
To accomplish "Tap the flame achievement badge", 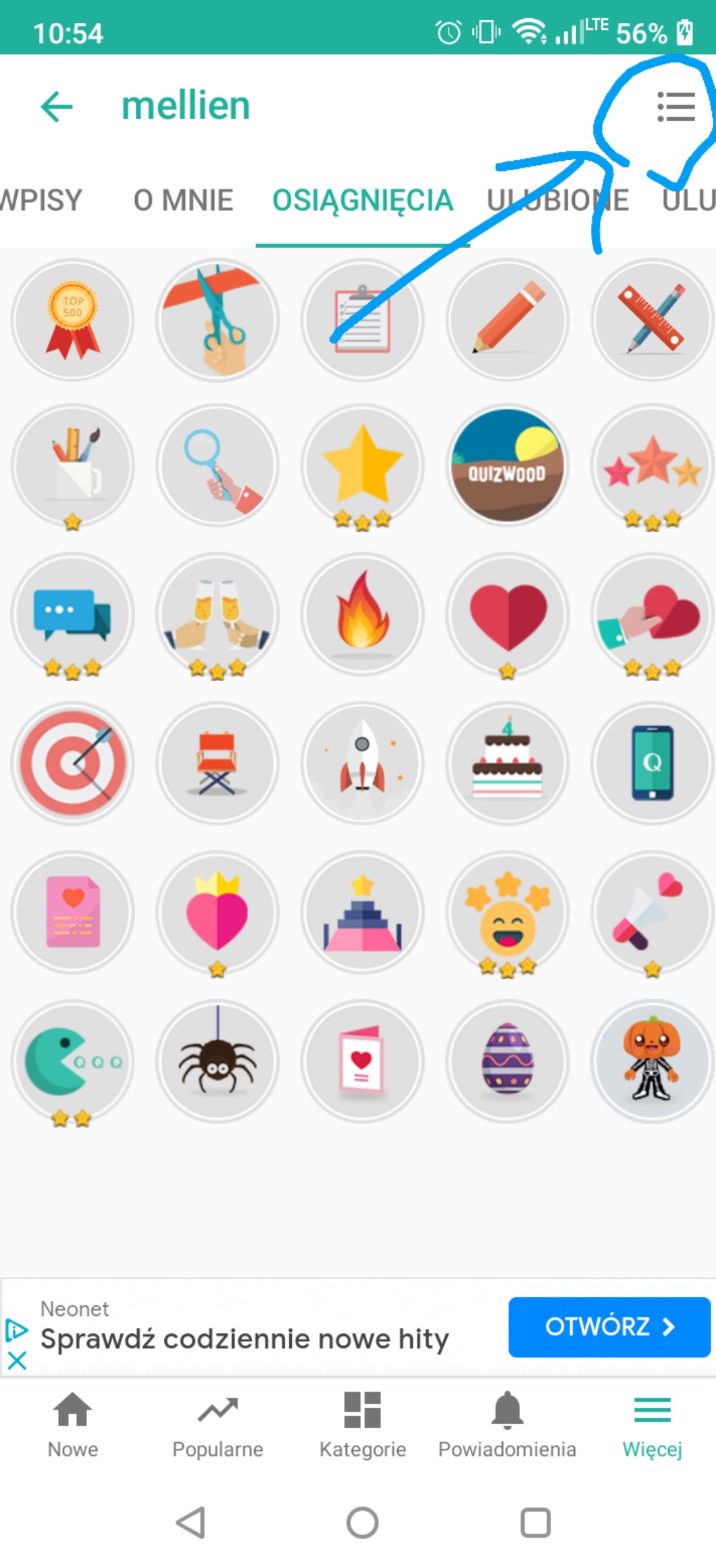I will tap(363, 614).
